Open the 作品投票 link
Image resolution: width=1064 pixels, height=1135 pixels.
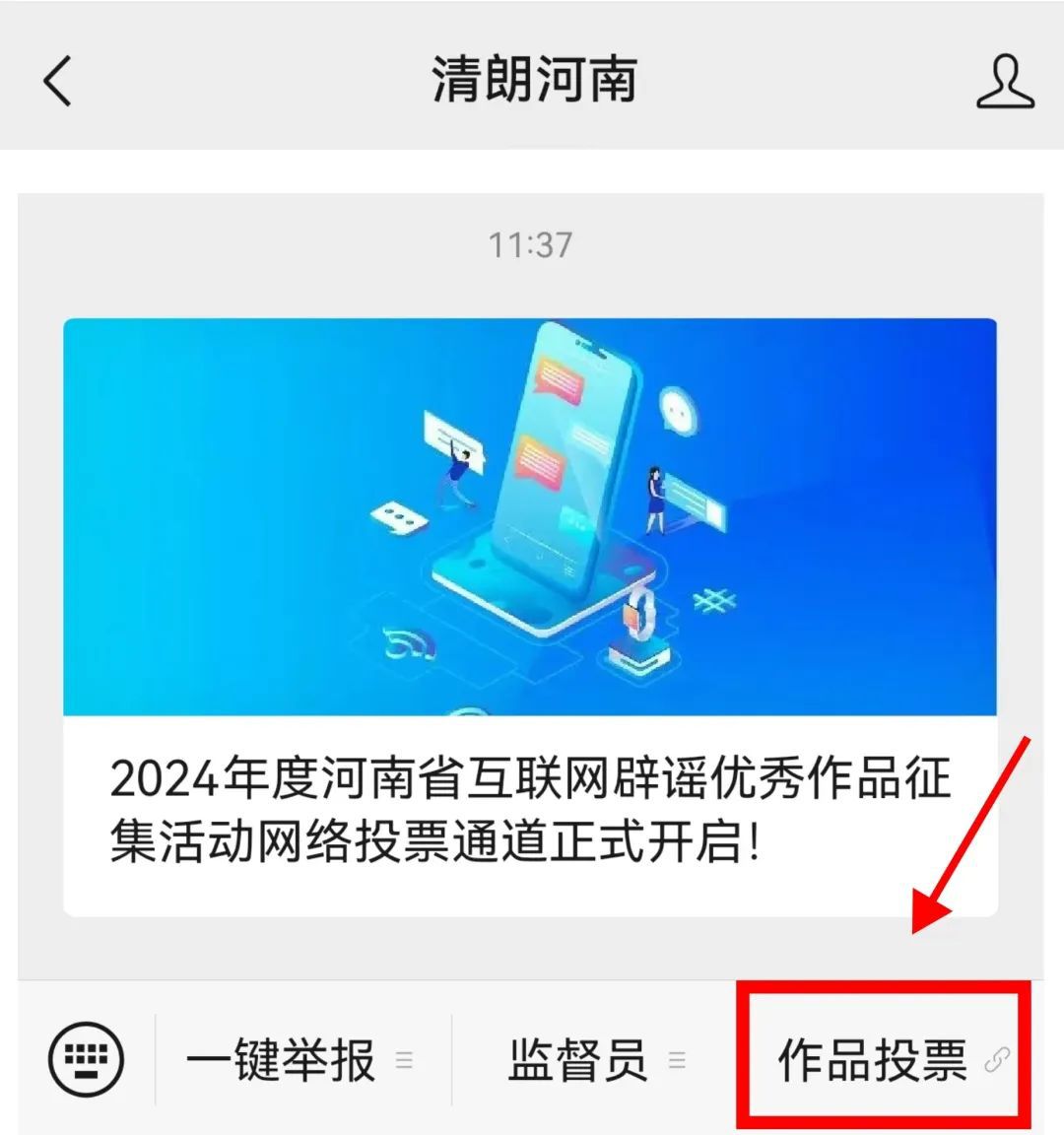[x=884, y=1060]
